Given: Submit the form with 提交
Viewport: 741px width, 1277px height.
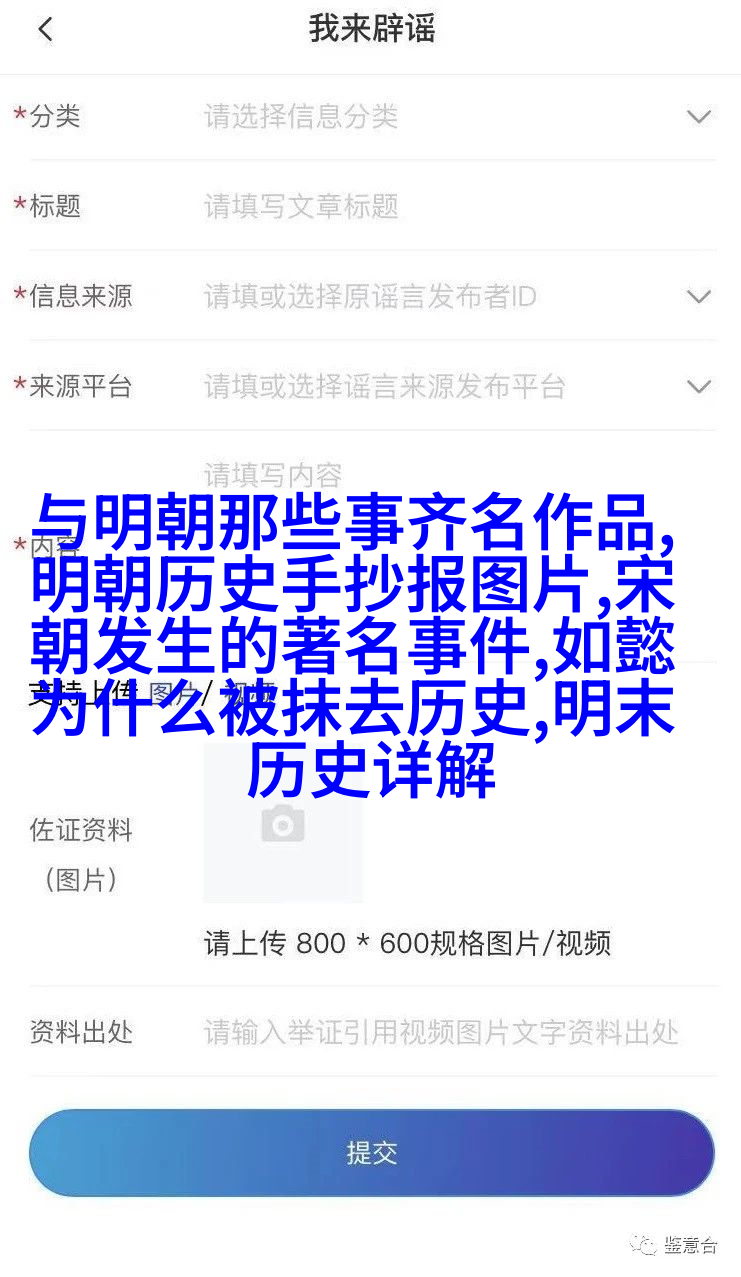Looking at the screenshot, I should pyautogui.click(x=371, y=1153).
